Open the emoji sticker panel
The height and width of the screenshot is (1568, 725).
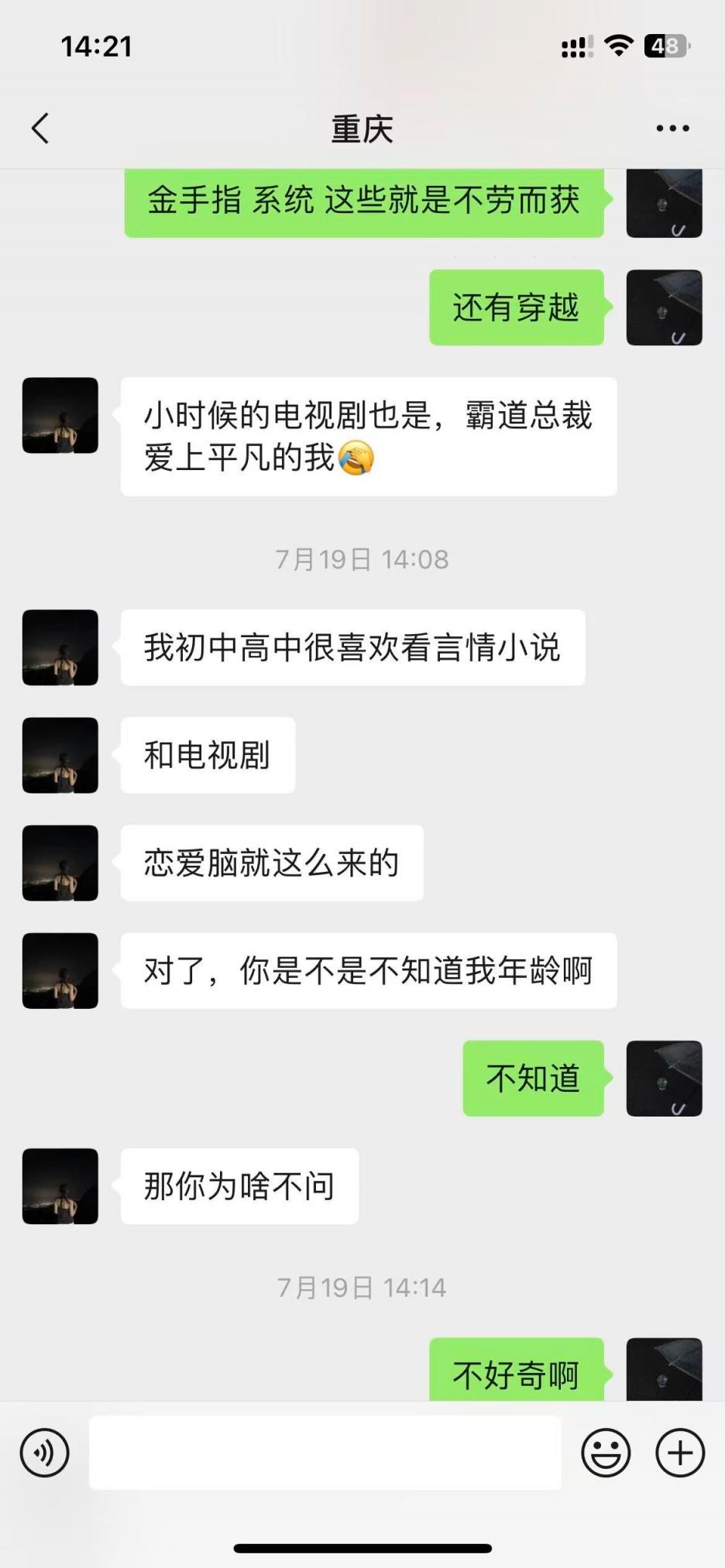(x=606, y=1453)
